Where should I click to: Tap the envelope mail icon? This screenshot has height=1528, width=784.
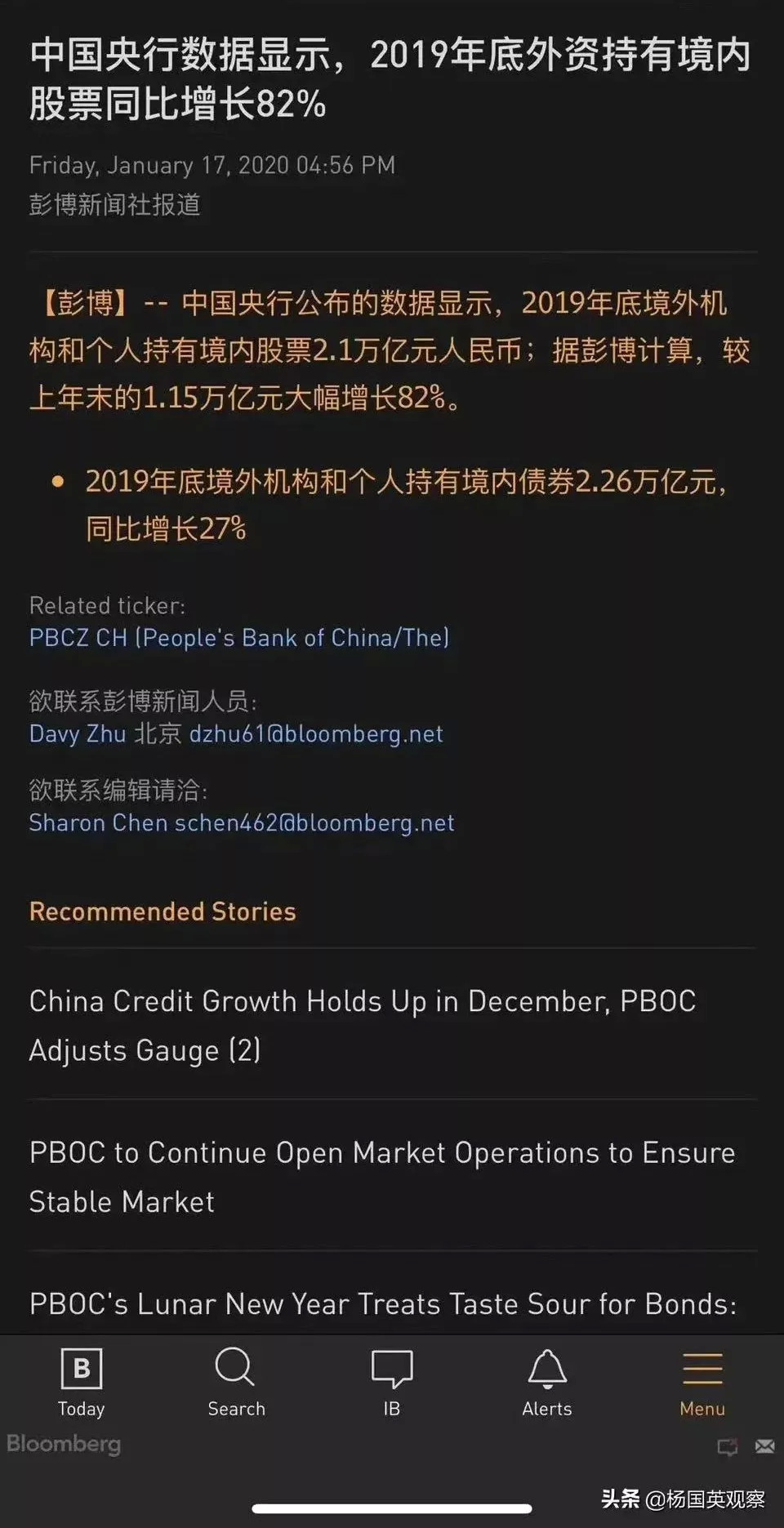pyautogui.click(x=764, y=1446)
